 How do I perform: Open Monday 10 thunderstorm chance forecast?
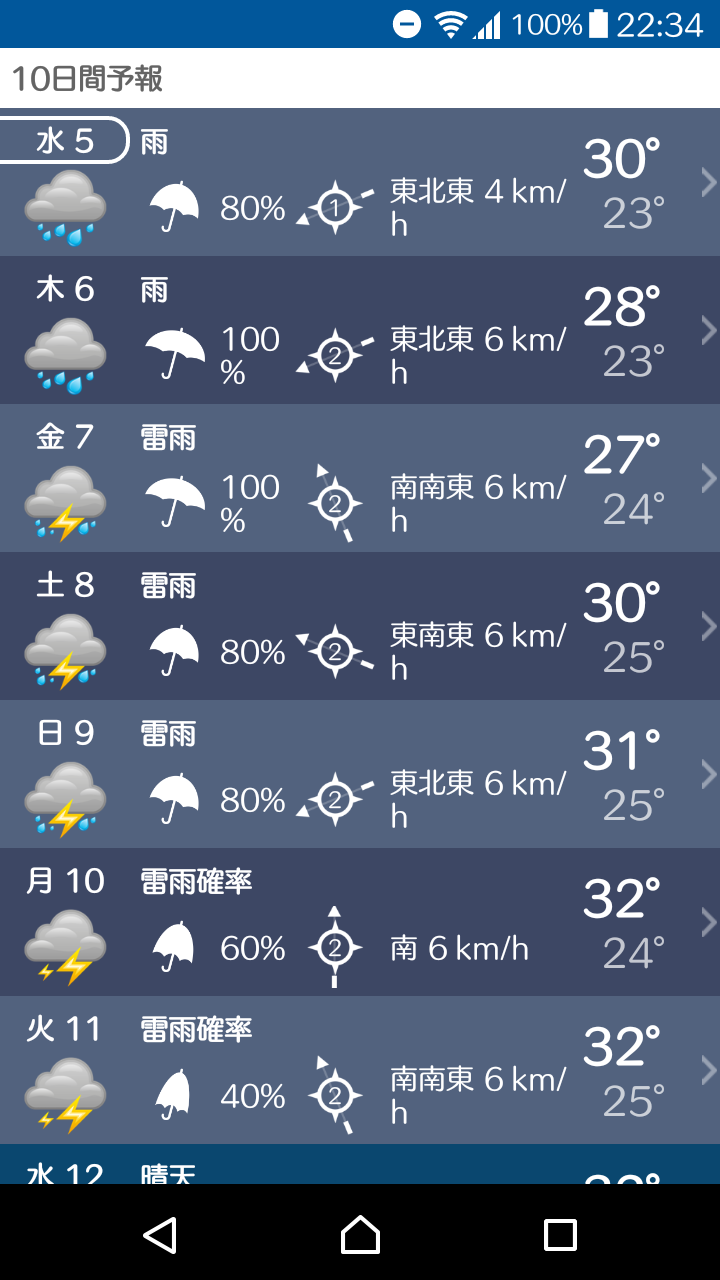[360, 922]
